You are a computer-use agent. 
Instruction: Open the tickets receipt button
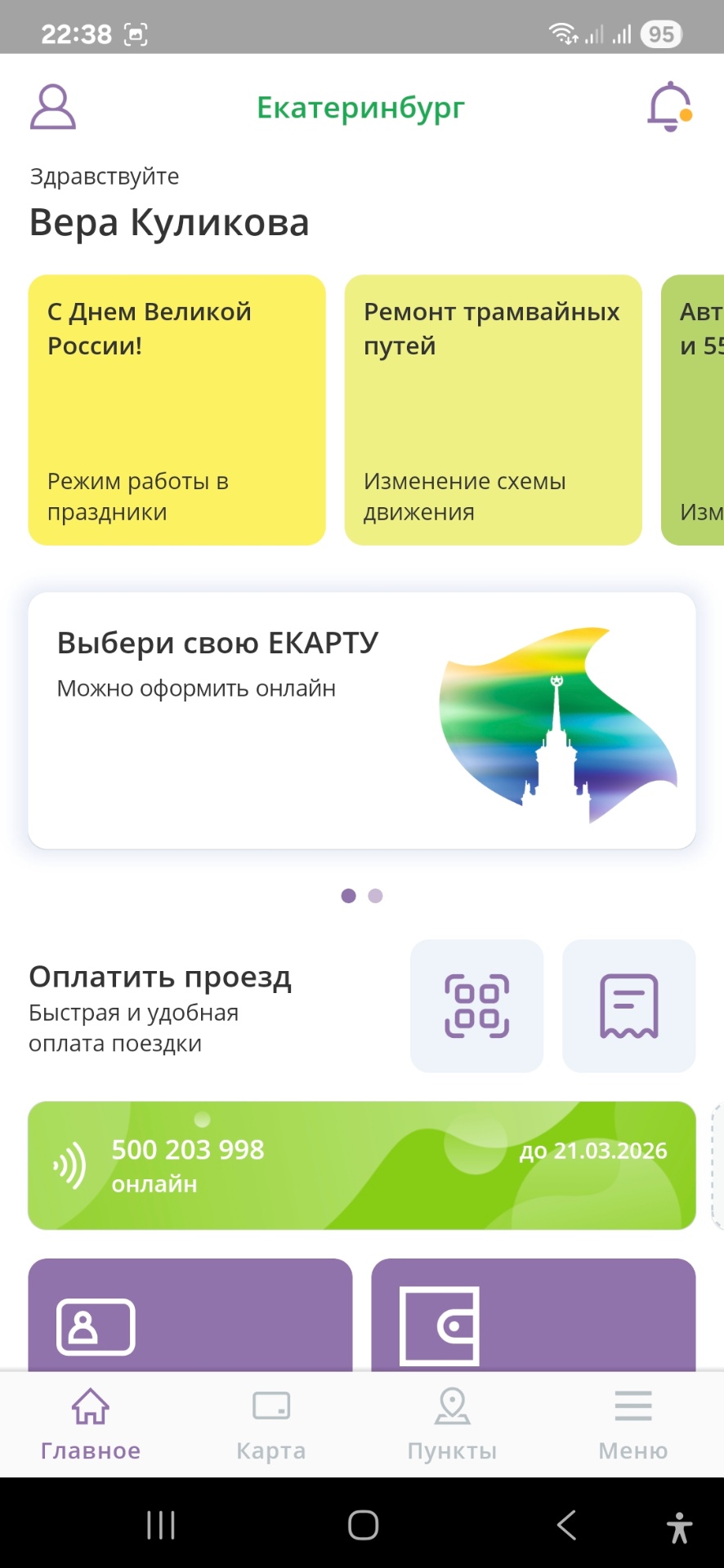tap(628, 1006)
